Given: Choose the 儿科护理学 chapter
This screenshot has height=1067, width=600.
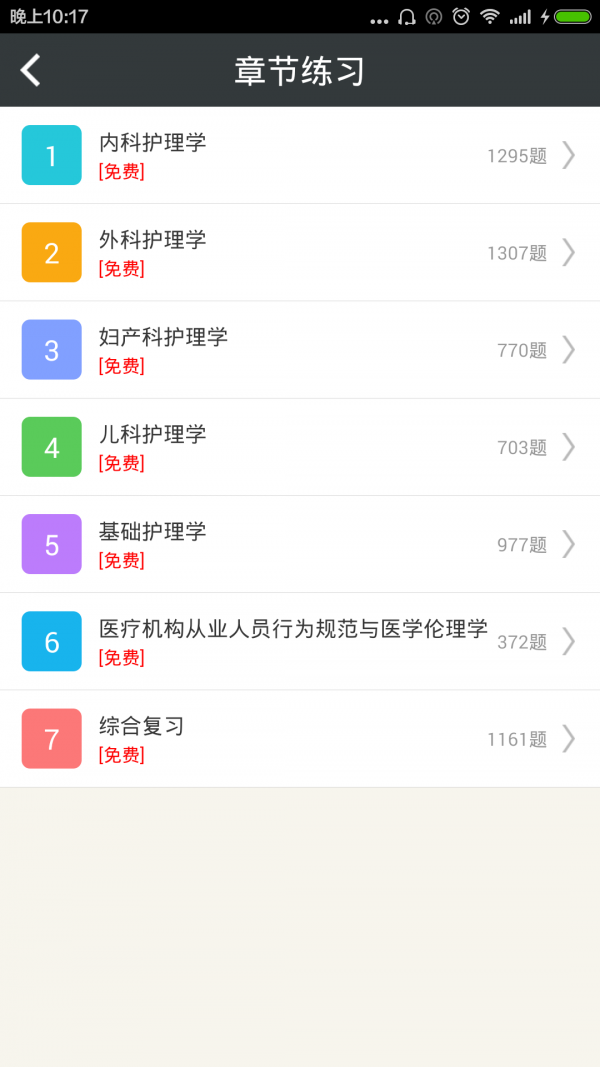Looking at the screenshot, I should point(300,447).
